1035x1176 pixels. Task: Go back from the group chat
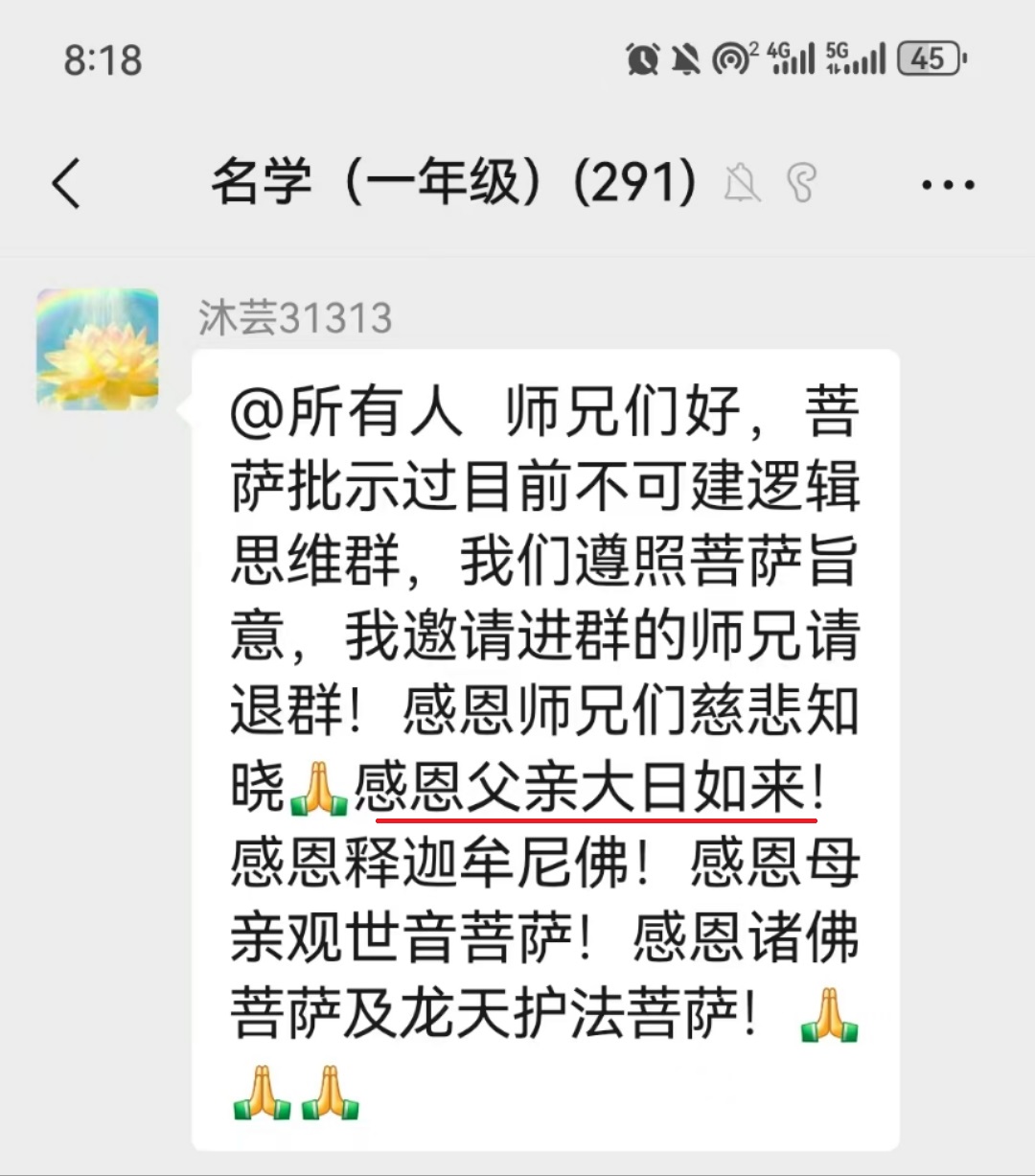[x=67, y=183]
